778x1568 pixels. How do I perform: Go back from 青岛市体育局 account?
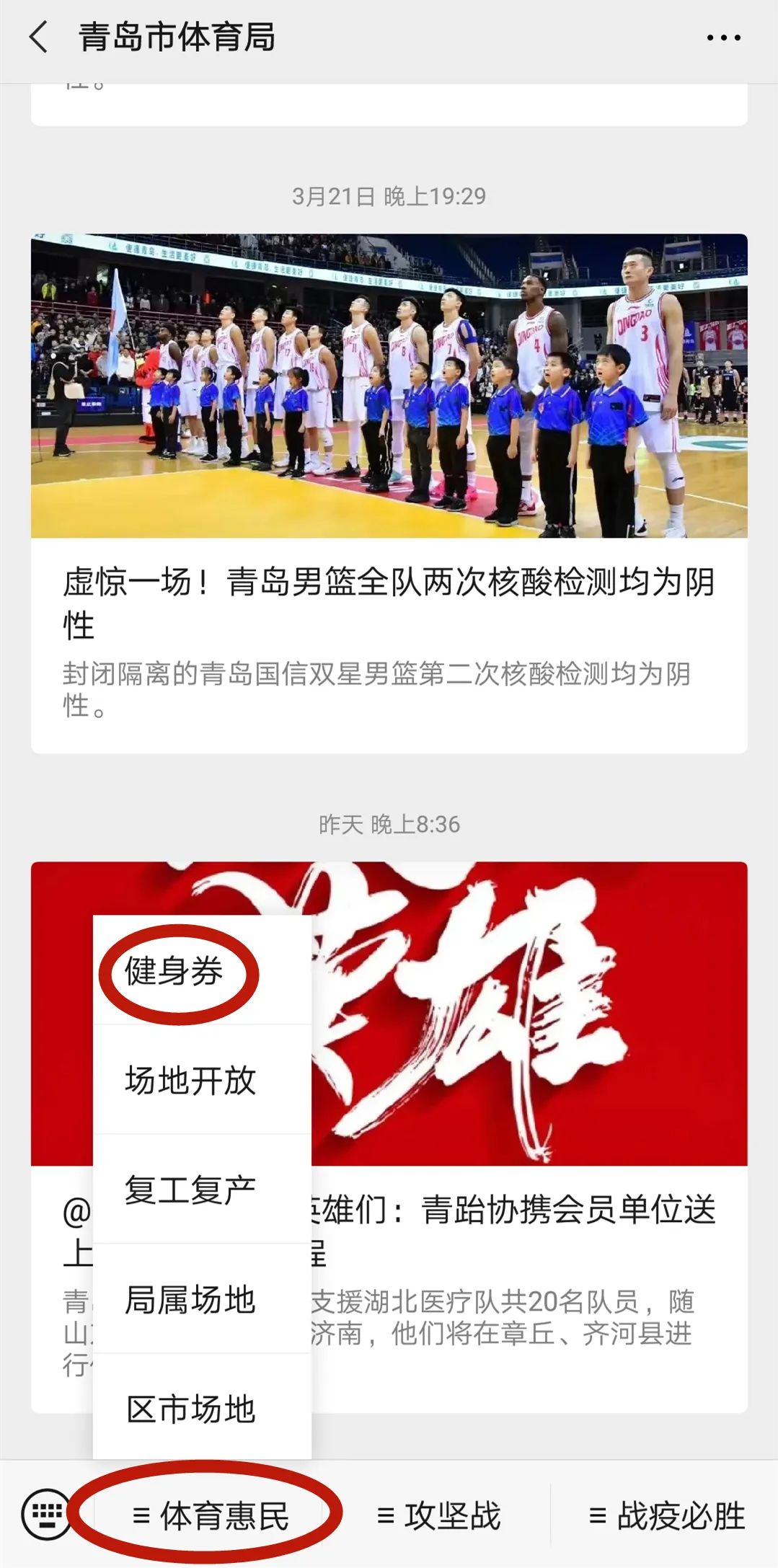click(x=39, y=37)
